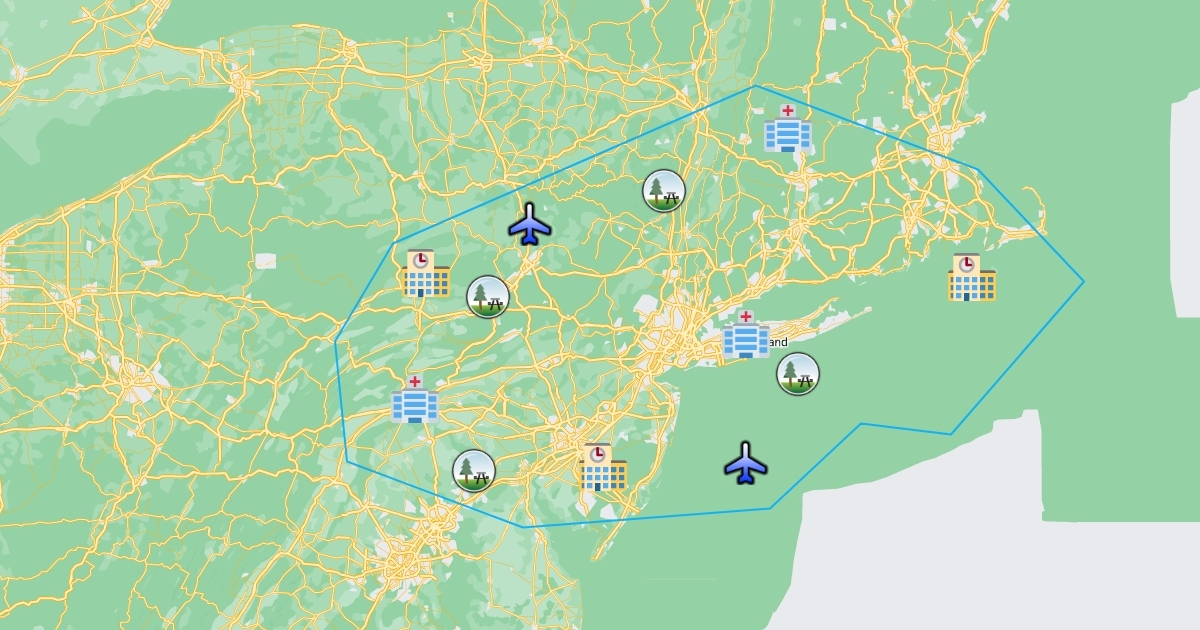Tap the airplane marker over the ocean
Image resolution: width=1200 pixels, height=630 pixels.
(746, 463)
